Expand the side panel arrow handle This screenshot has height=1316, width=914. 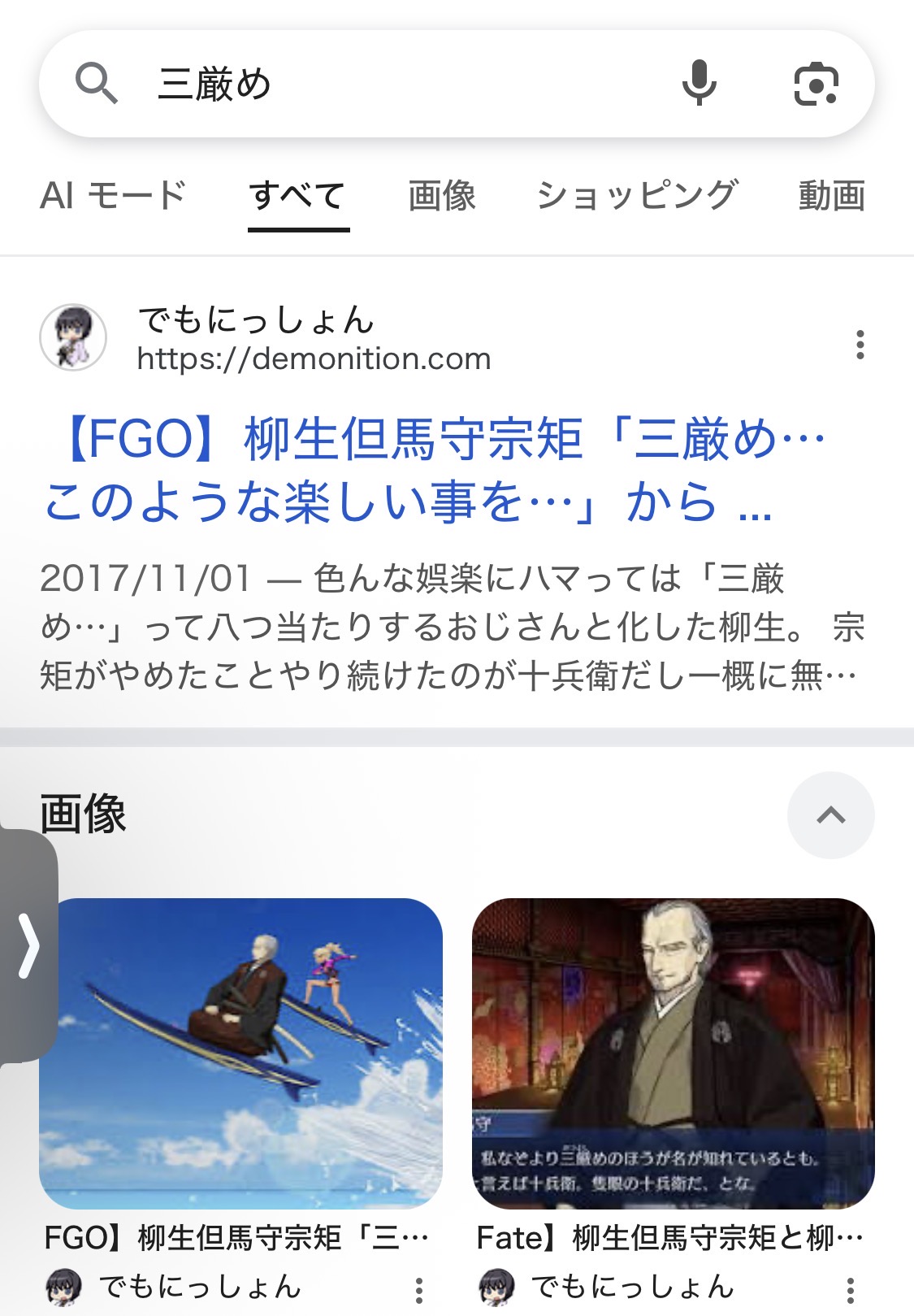pos(28,945)
